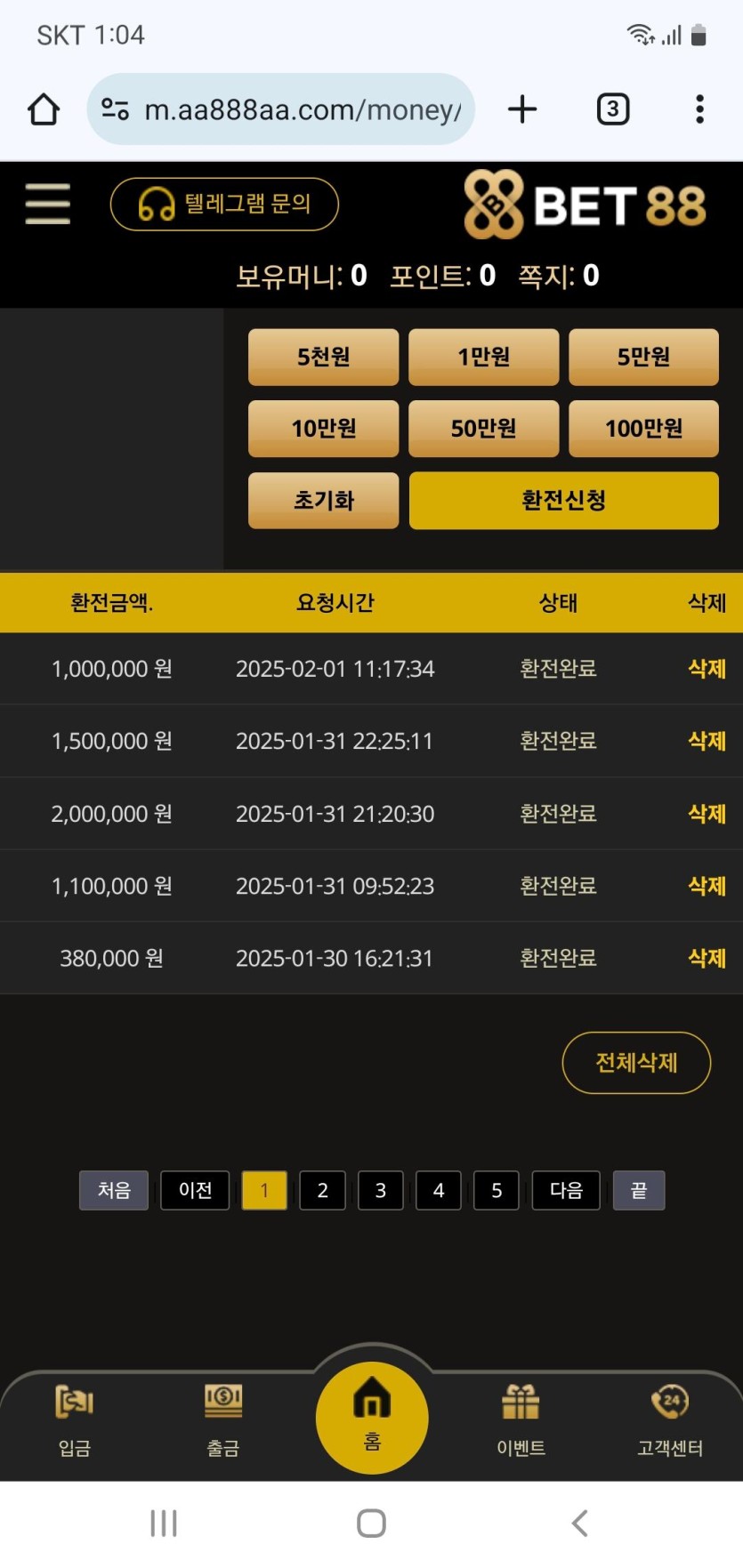743x1568 pixels.
Task: Go to the 다음 page
Action: 566,1190
